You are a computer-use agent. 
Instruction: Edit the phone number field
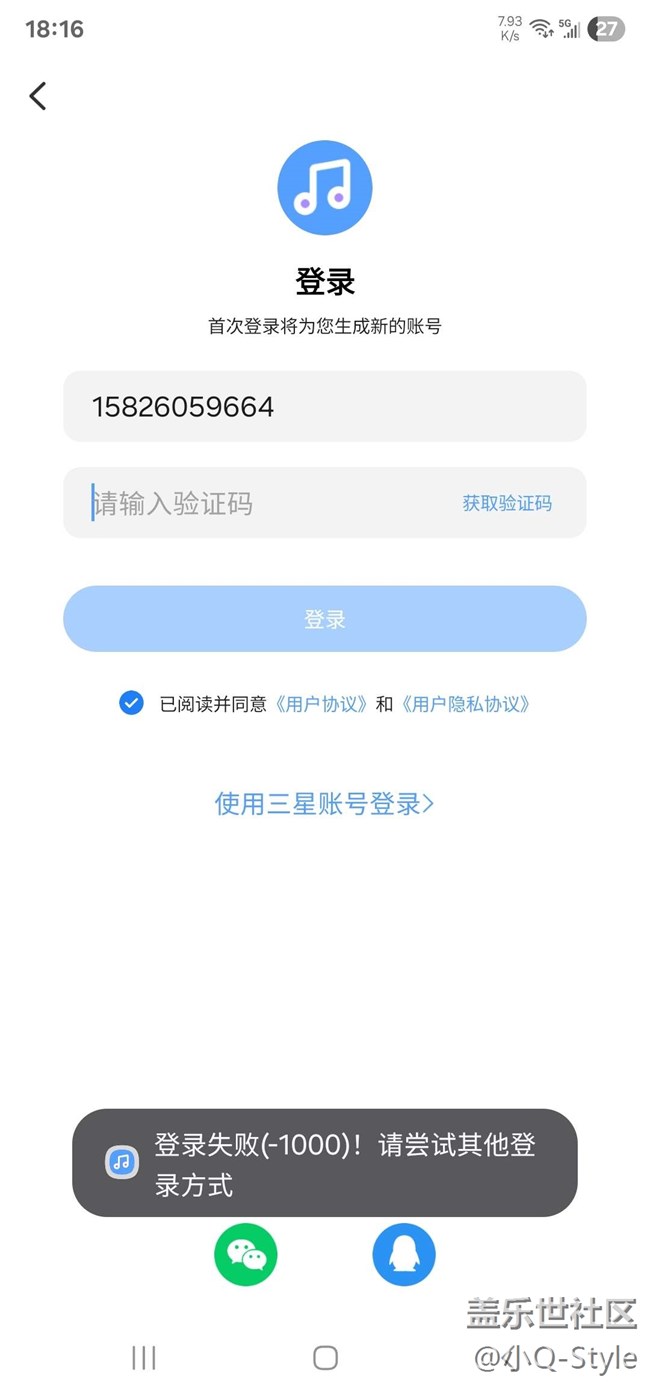[324, 406]
